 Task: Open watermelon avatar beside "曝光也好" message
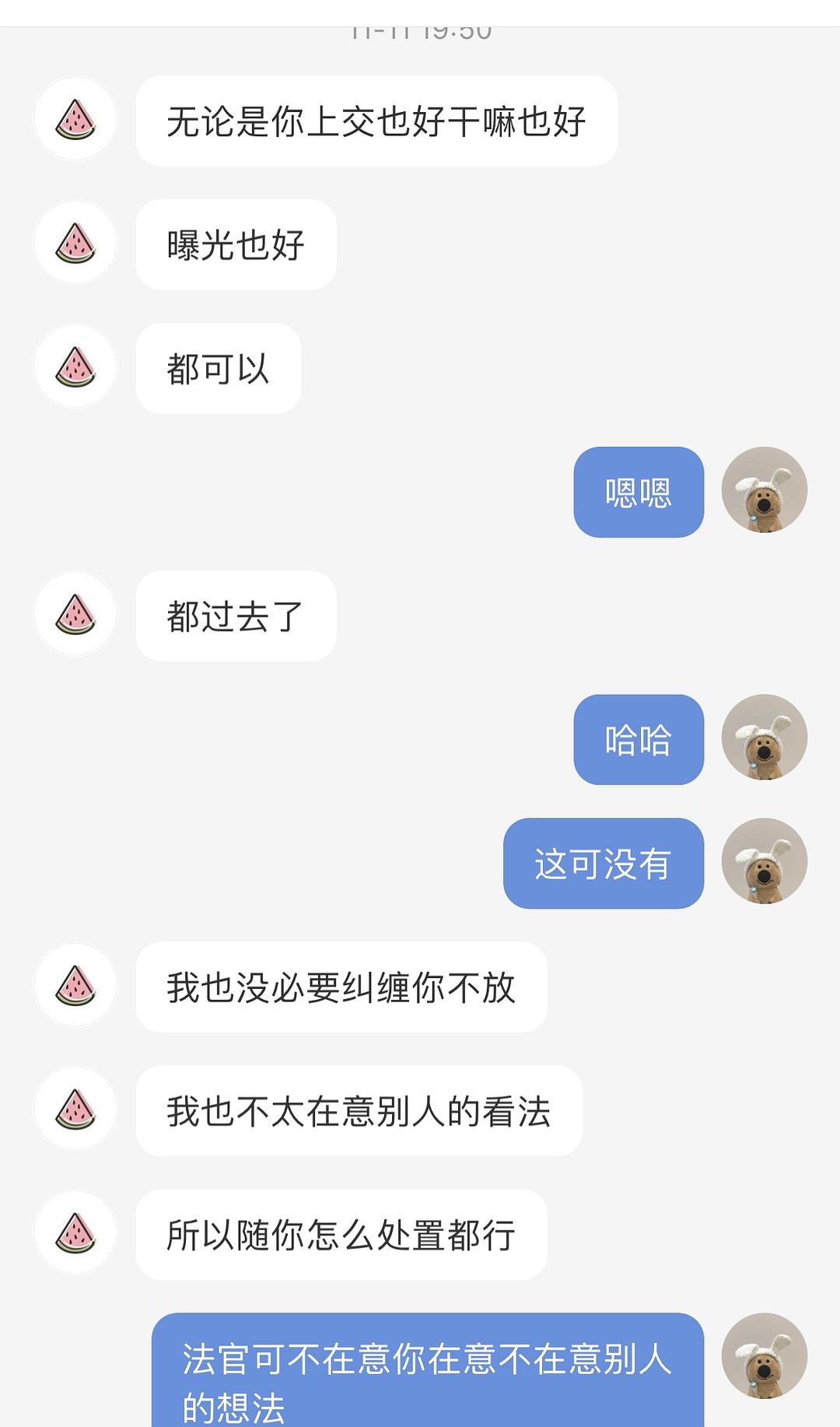point(75,243)
